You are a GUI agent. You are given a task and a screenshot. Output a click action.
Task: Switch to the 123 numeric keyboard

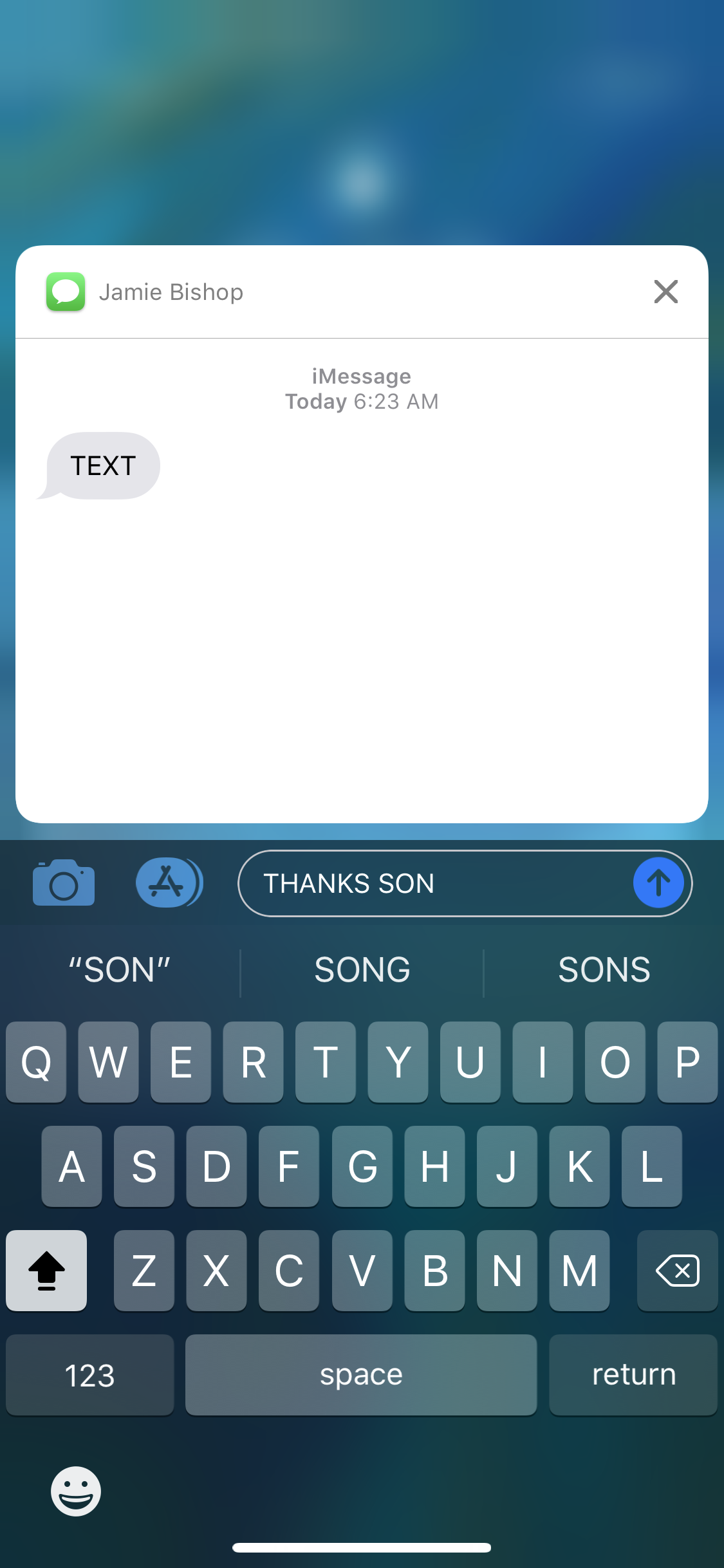click(89, 1375)
